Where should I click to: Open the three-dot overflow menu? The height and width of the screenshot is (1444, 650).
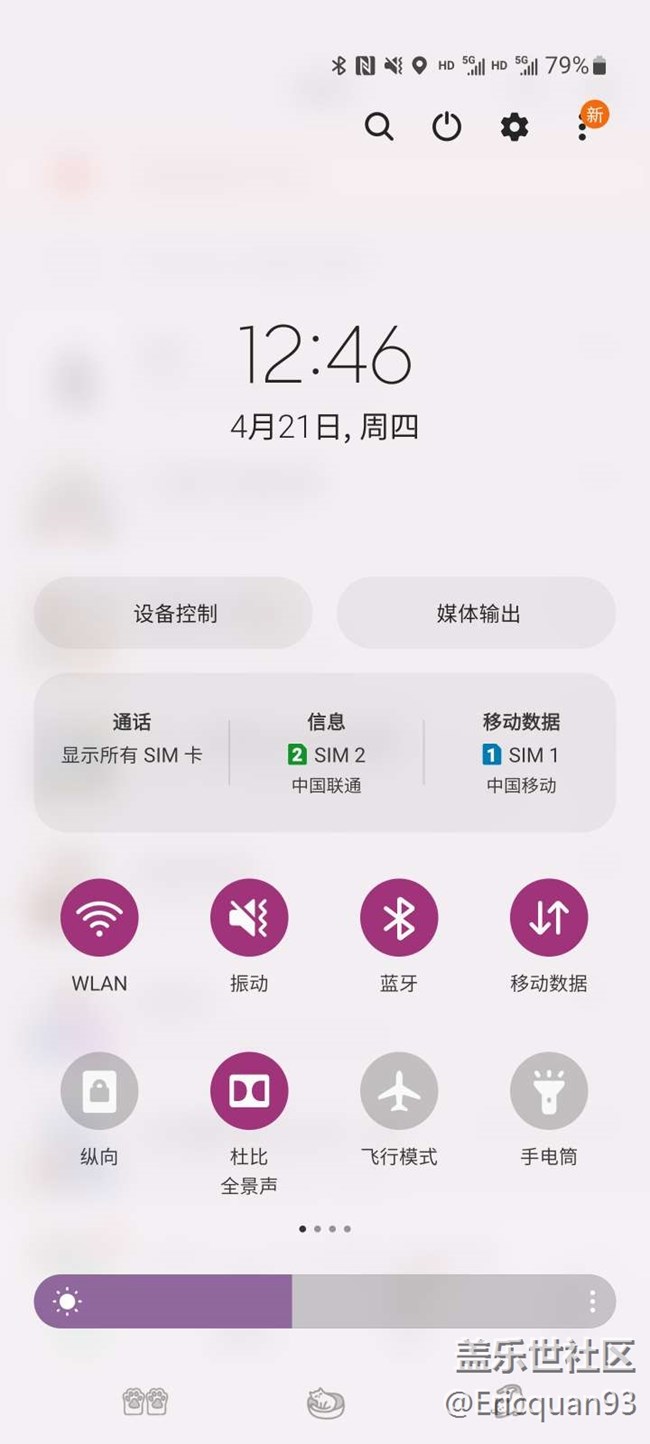click(582, 128)
